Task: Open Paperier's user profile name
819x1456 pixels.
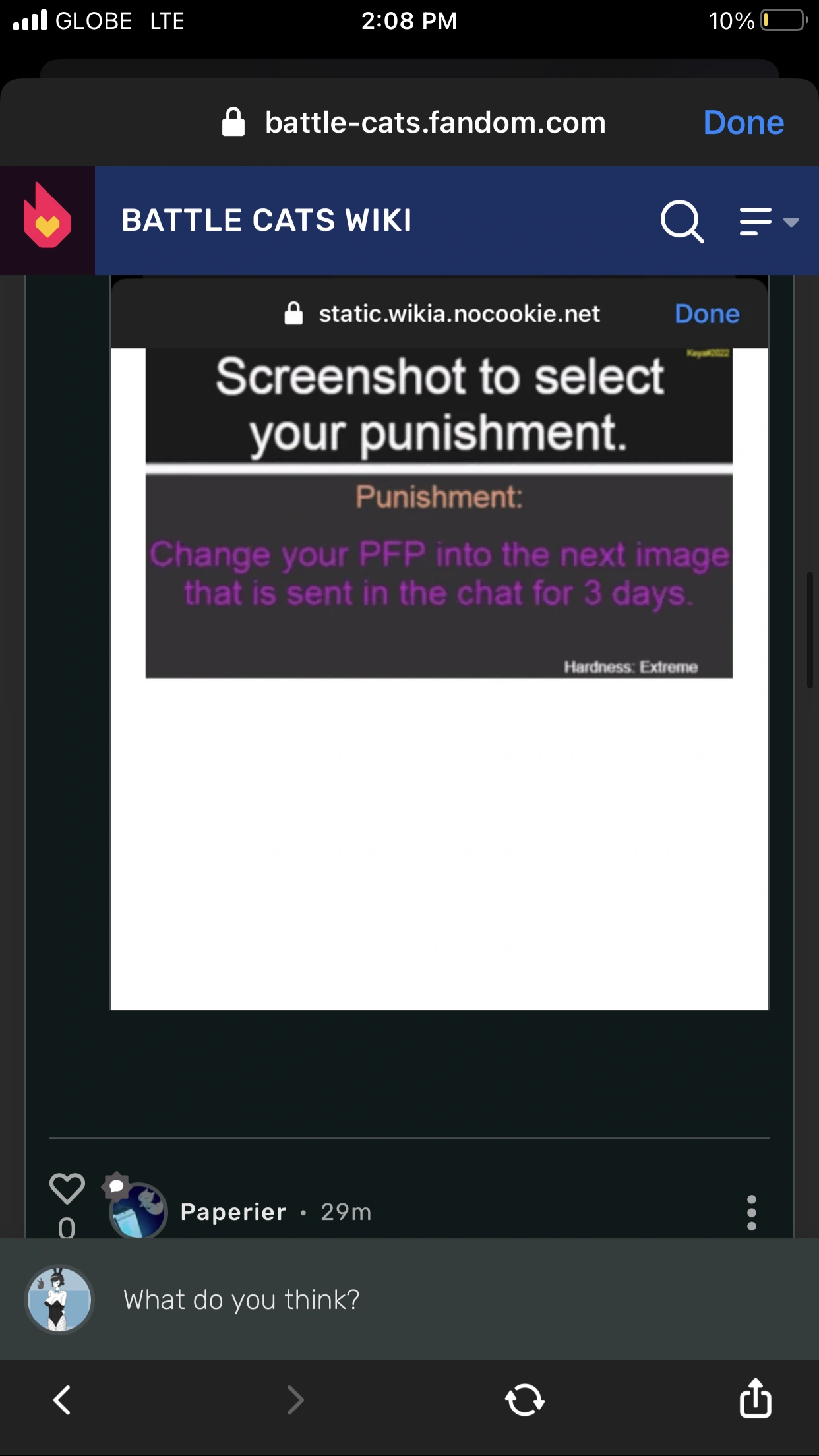Action: point(233,1212)
